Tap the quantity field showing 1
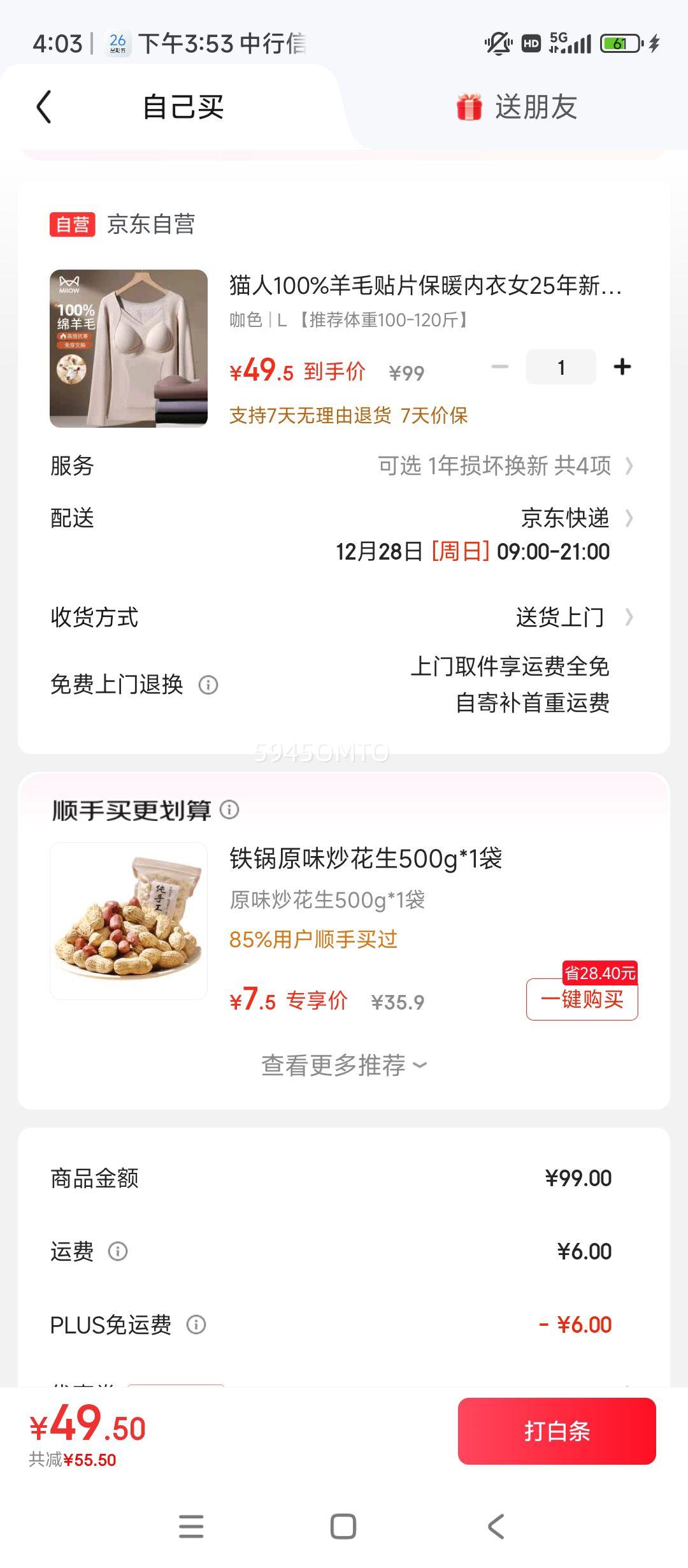This screenshot has width=688, height=1568. coord(561,367)
